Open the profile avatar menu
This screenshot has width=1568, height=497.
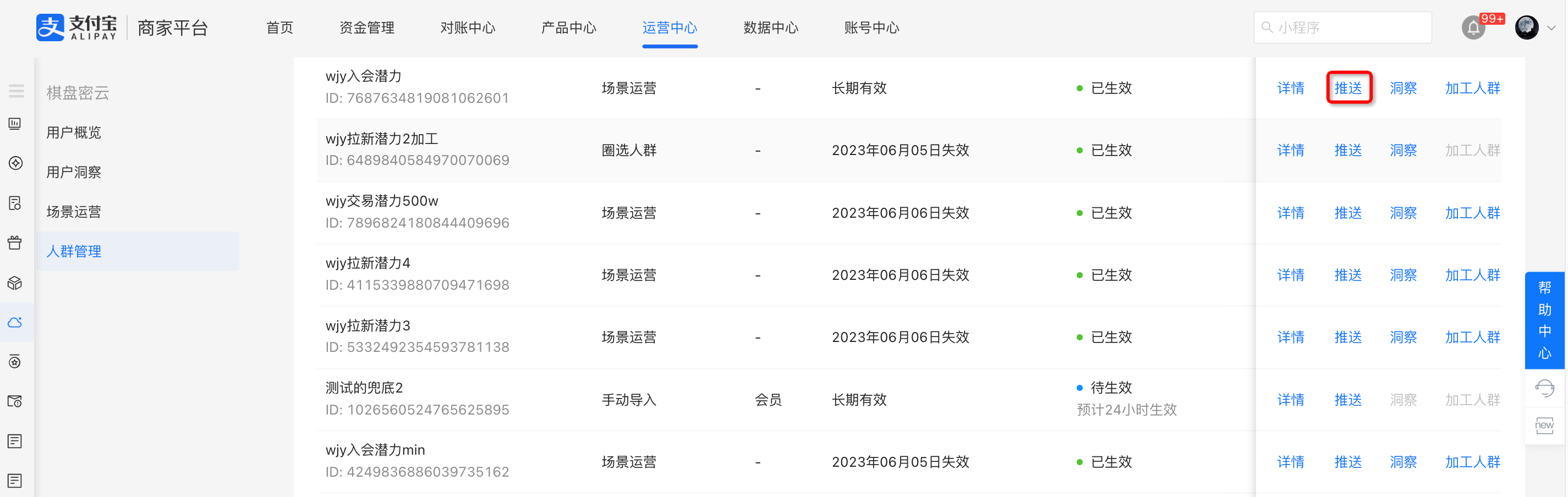[1526, 27]
